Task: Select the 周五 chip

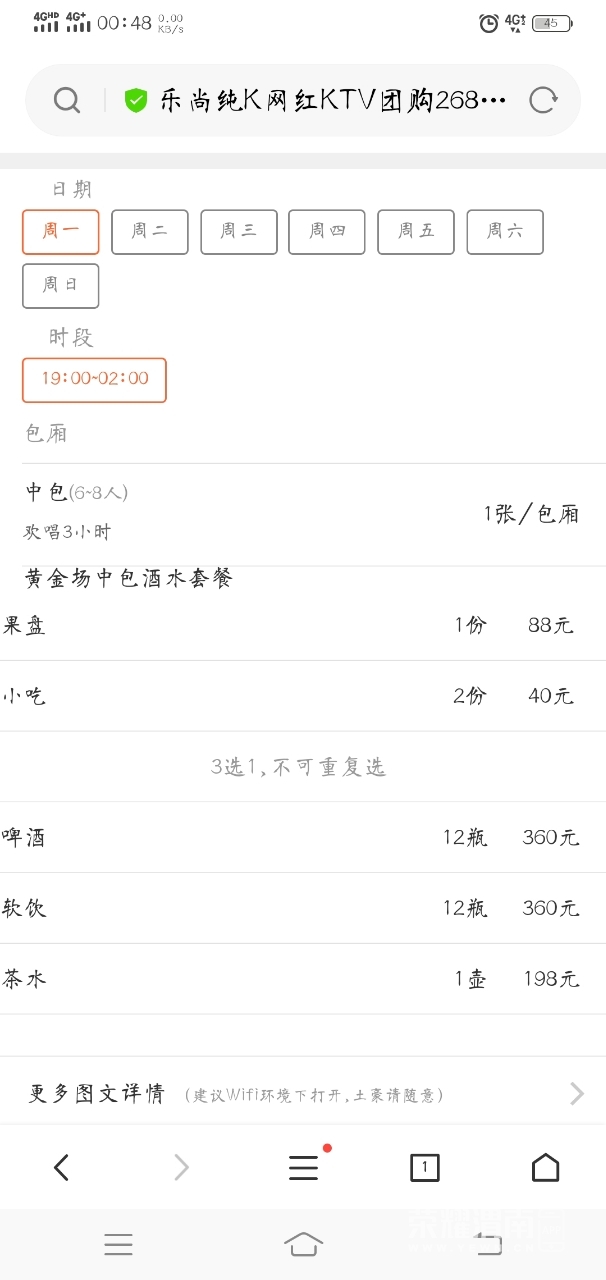Action: [416, 232]
